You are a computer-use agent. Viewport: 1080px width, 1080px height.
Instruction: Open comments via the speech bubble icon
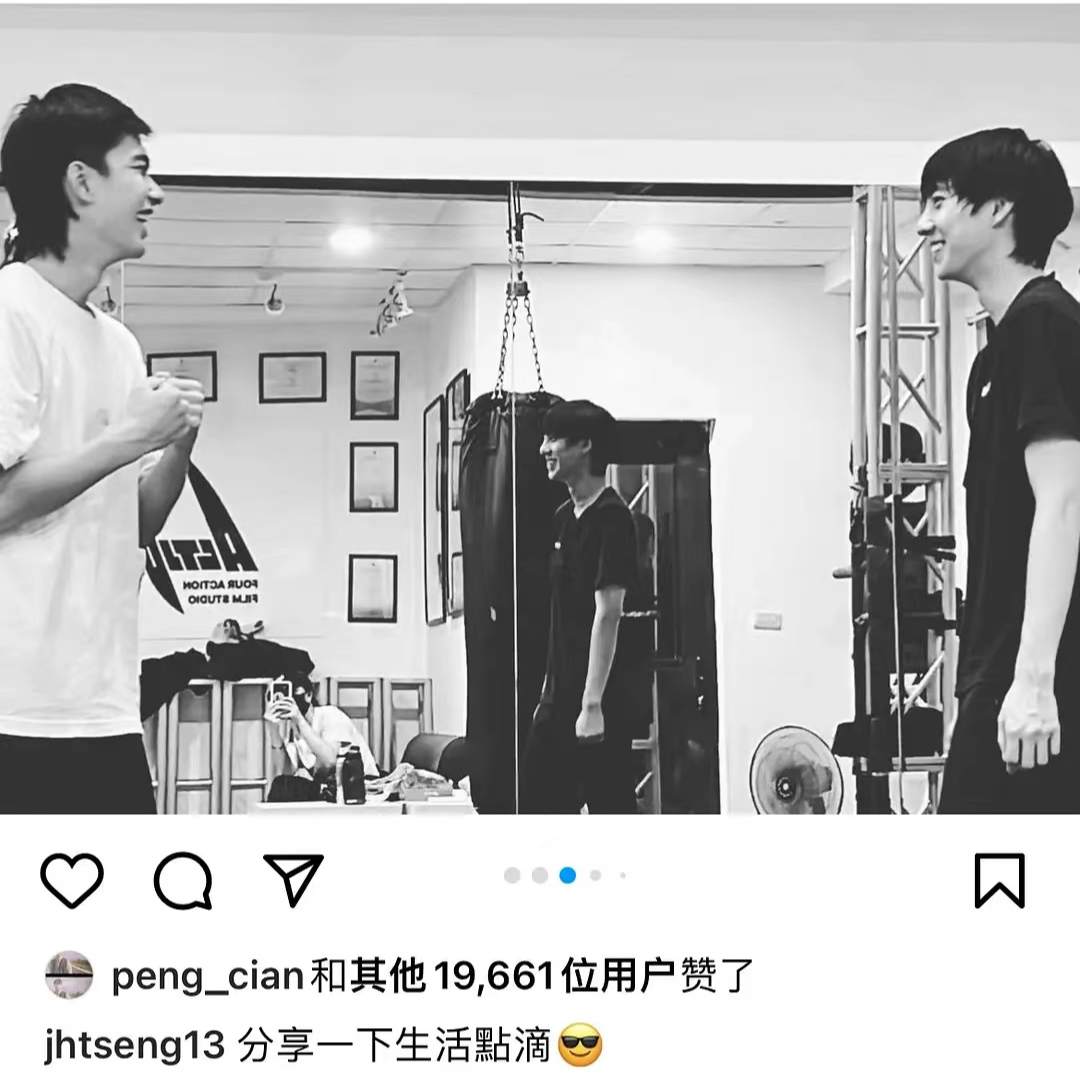(183, 880)
